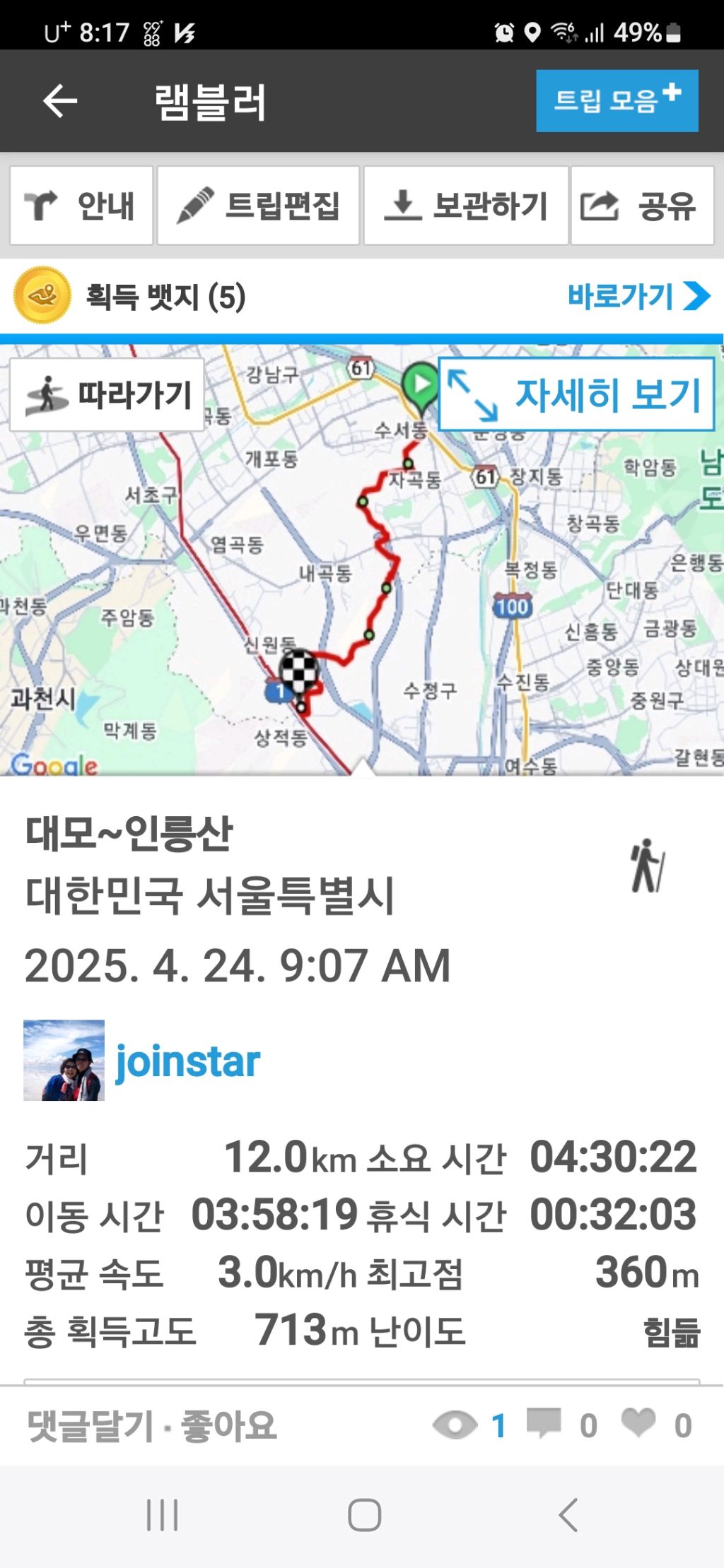
Task: Tap 댓글달기 to write a comment
Action: tap(90, 1425)
